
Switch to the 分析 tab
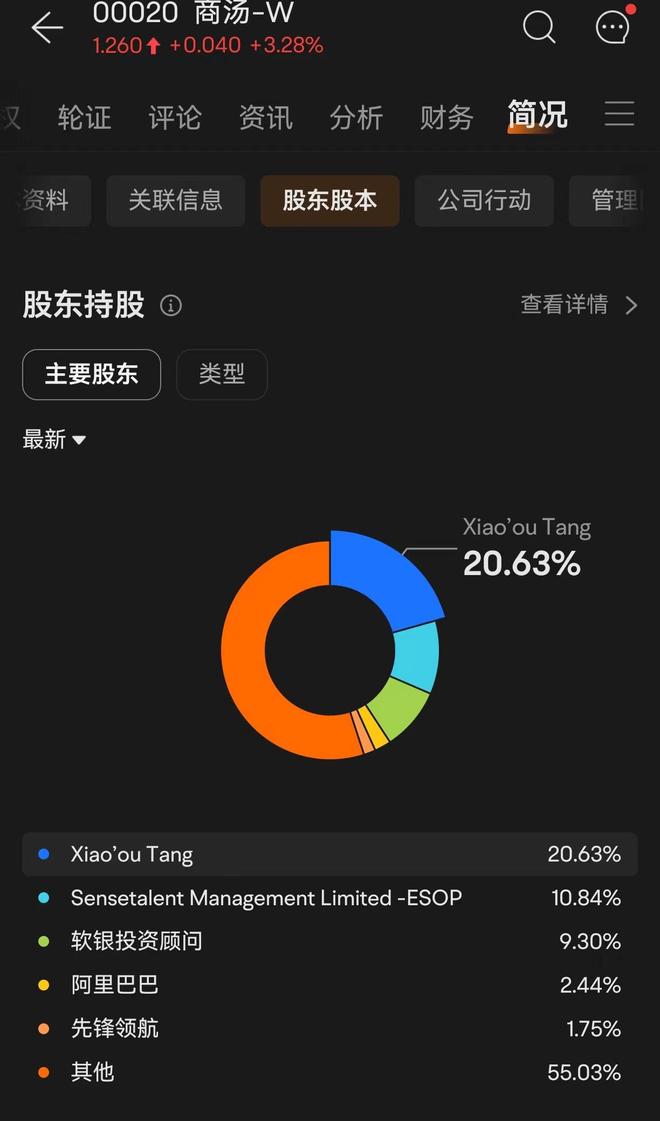[356, 117]
